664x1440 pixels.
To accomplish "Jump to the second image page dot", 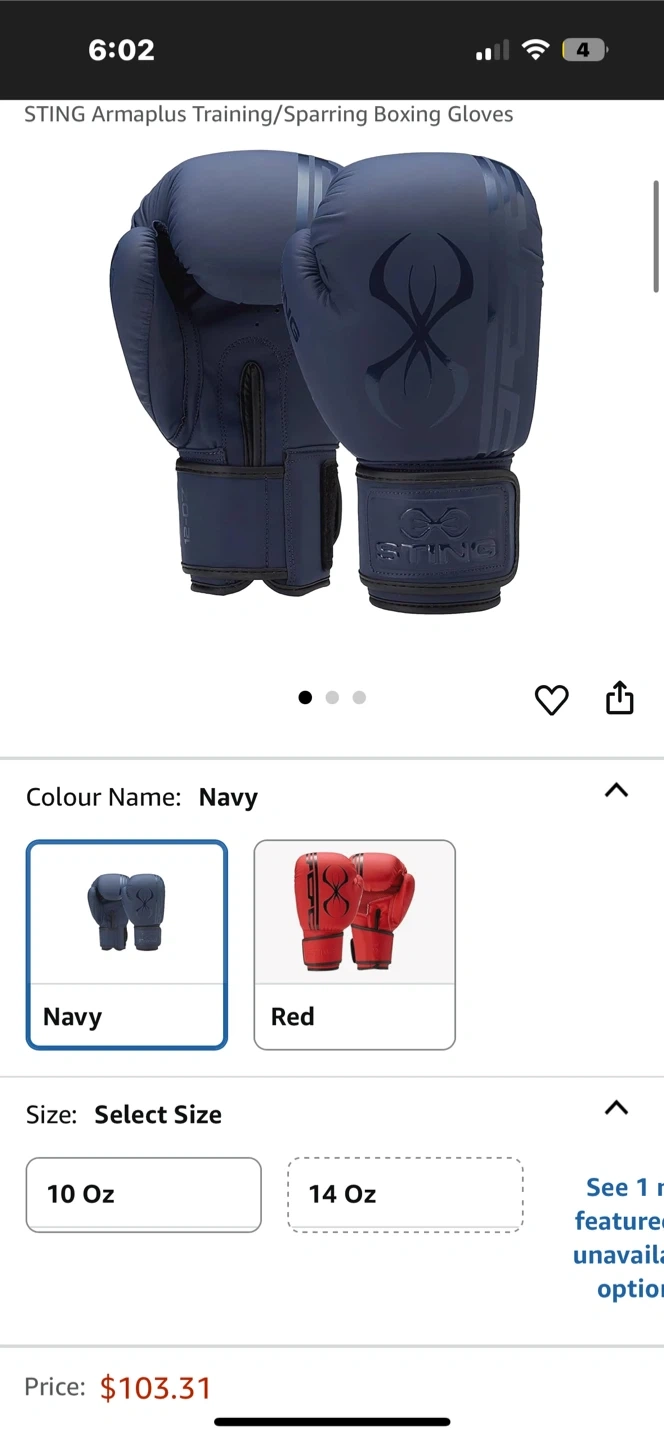I will pyautogui.click(x=332, y=697).
